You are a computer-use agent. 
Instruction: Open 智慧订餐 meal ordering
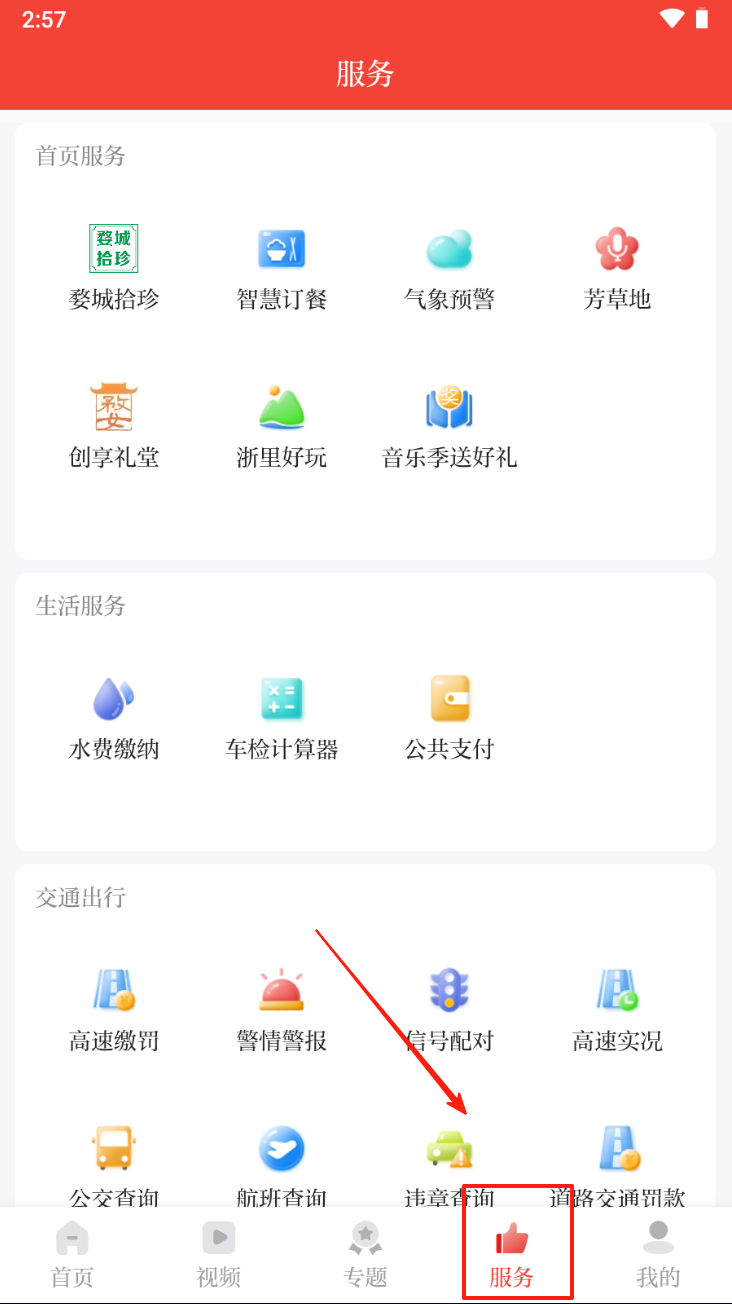[281, 267]
